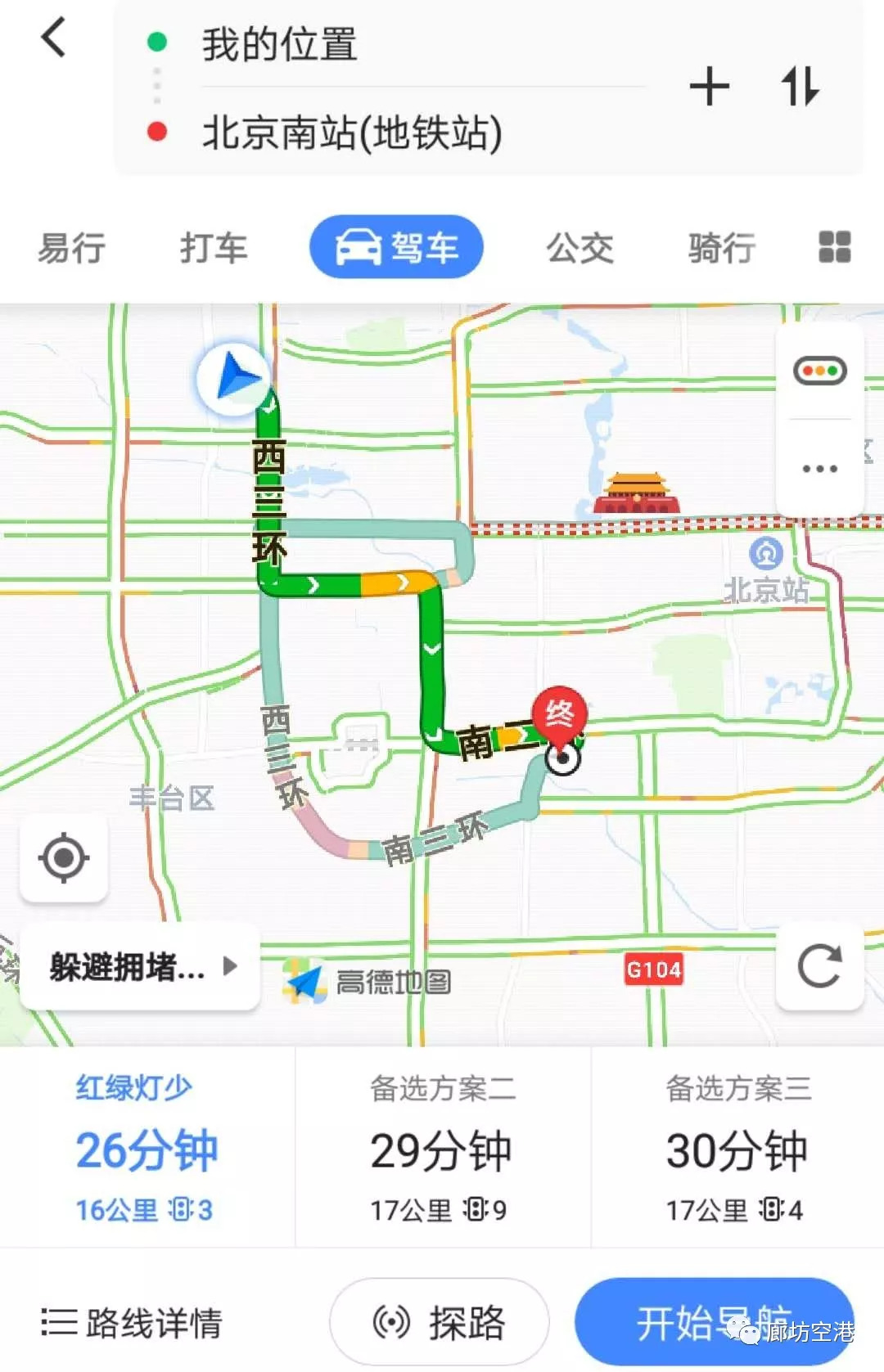Add a waypoint with the plus icon
Screen dimensions: 884x1372
tap(709, 87)
